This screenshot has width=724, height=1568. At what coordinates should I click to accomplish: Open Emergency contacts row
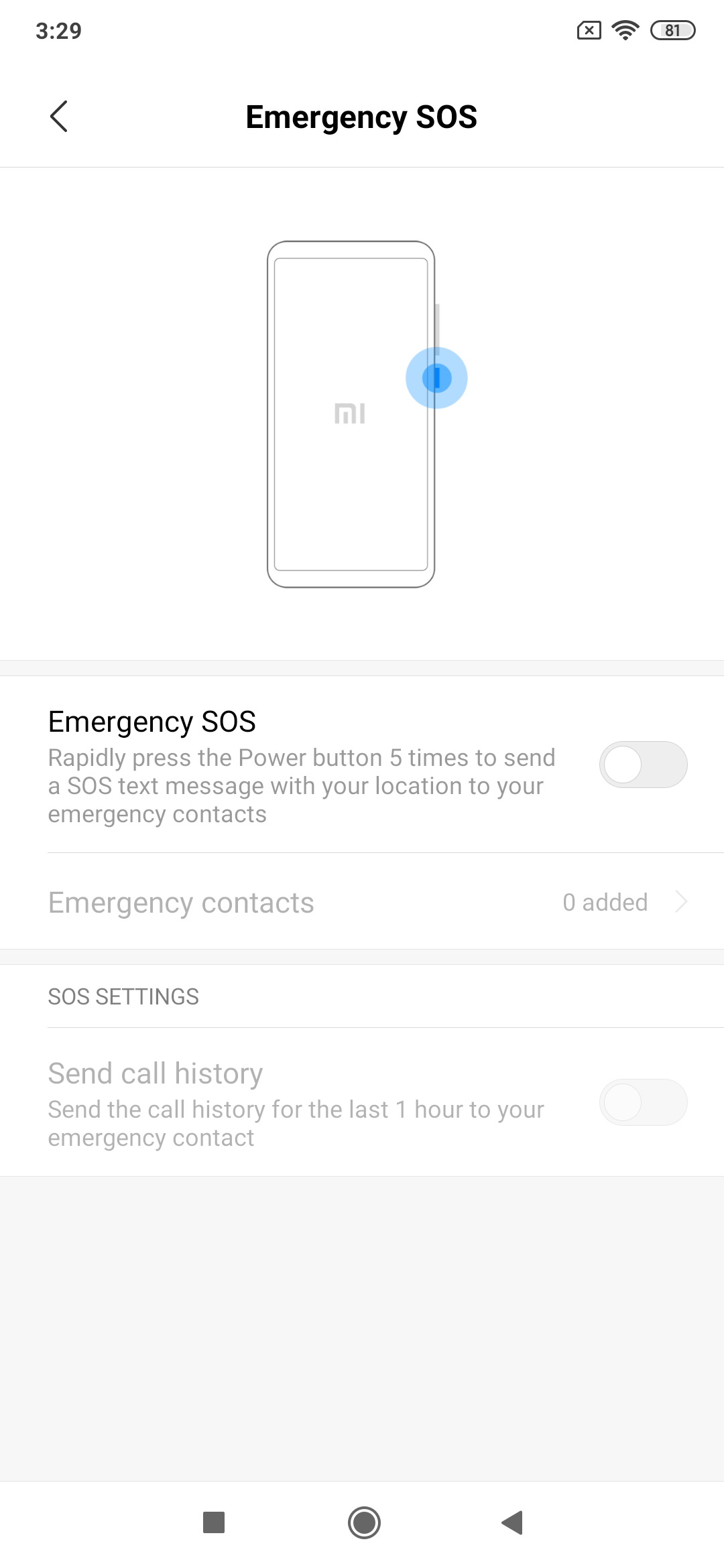[x=362, y=902]
